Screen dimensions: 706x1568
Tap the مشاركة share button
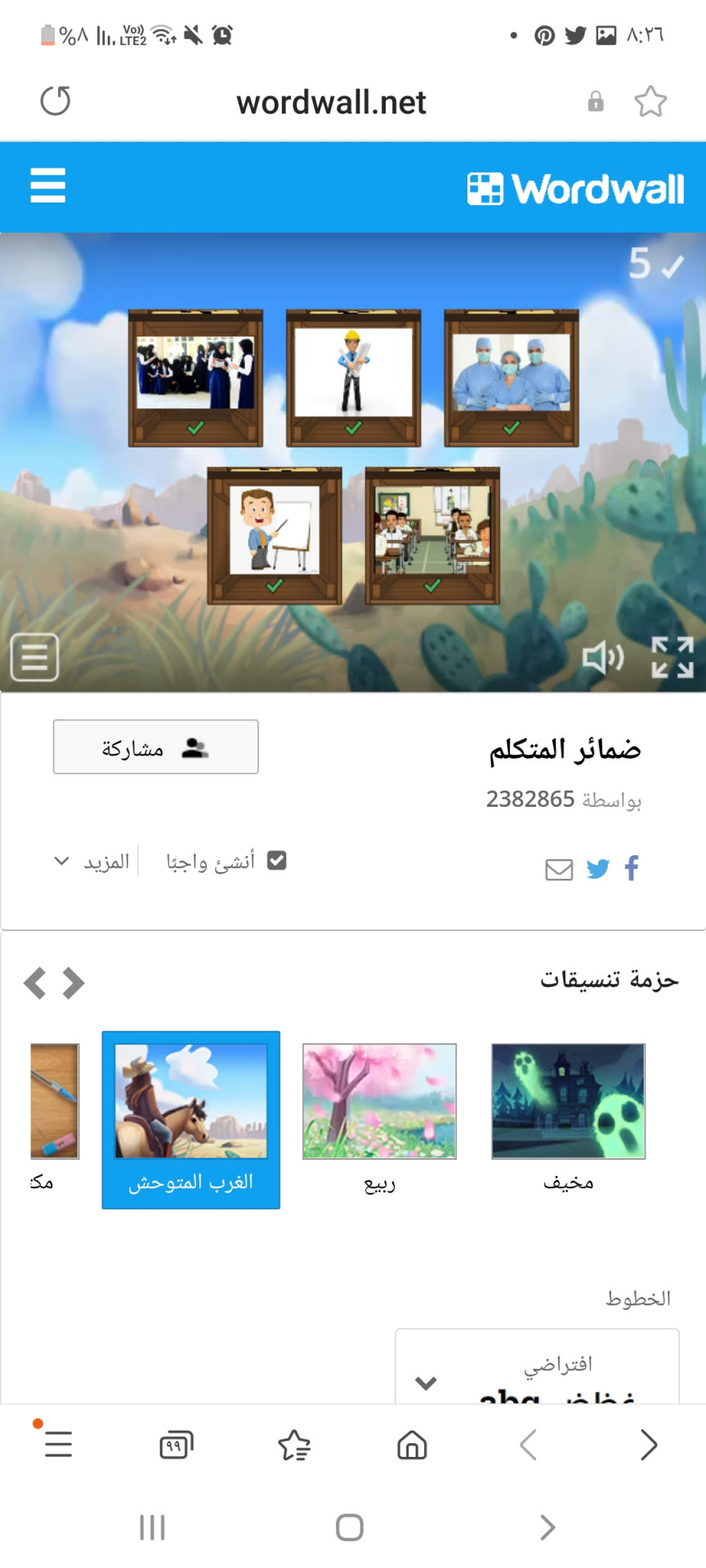[156, 746]
